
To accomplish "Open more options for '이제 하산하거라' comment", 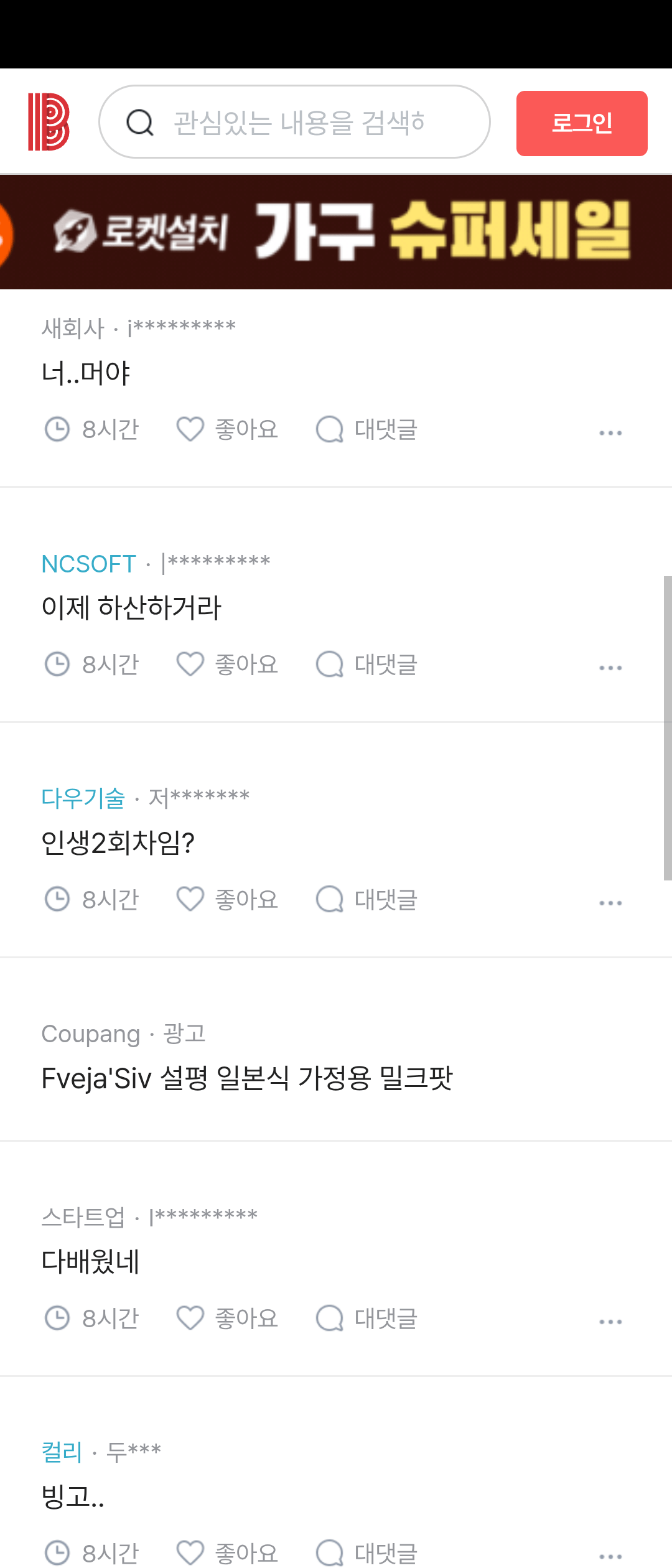I will point(610,668).
